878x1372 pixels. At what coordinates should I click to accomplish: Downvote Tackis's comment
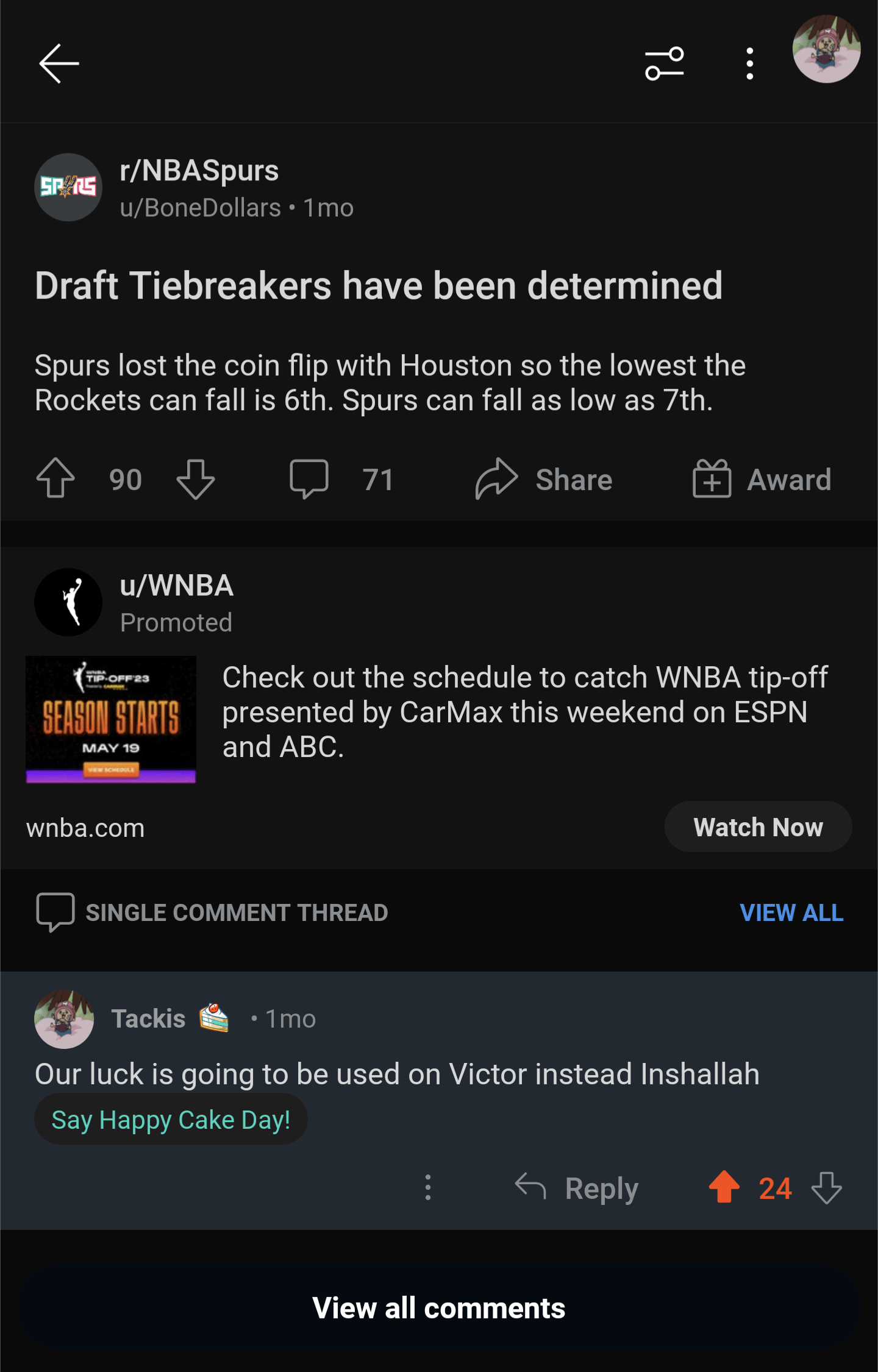826,1187
